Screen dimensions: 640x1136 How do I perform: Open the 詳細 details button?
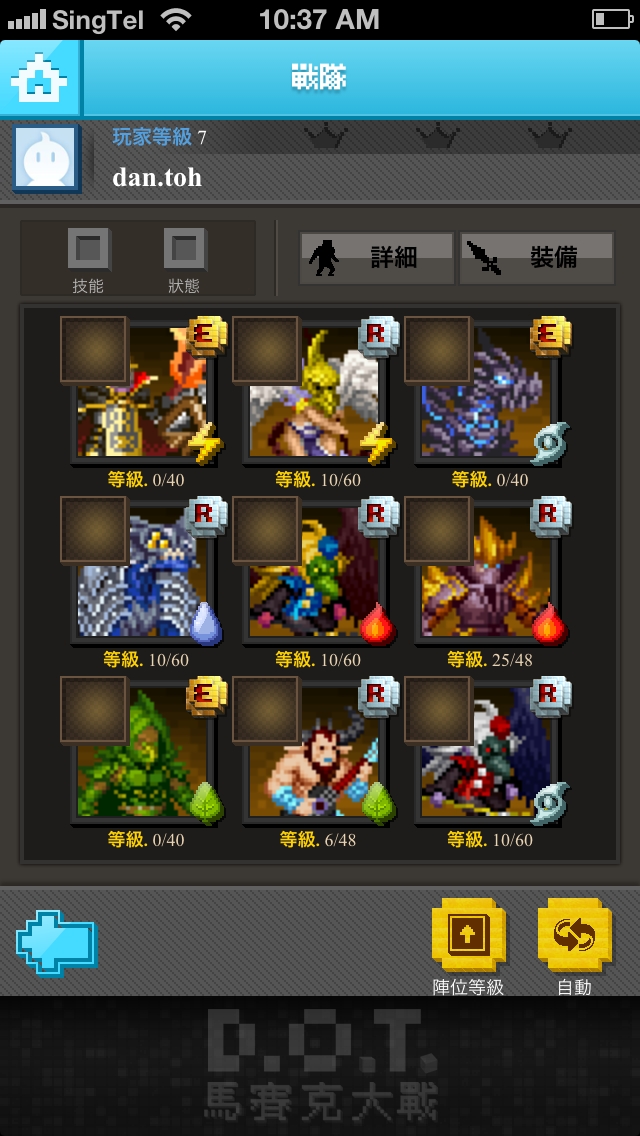(x=376, y=258)
